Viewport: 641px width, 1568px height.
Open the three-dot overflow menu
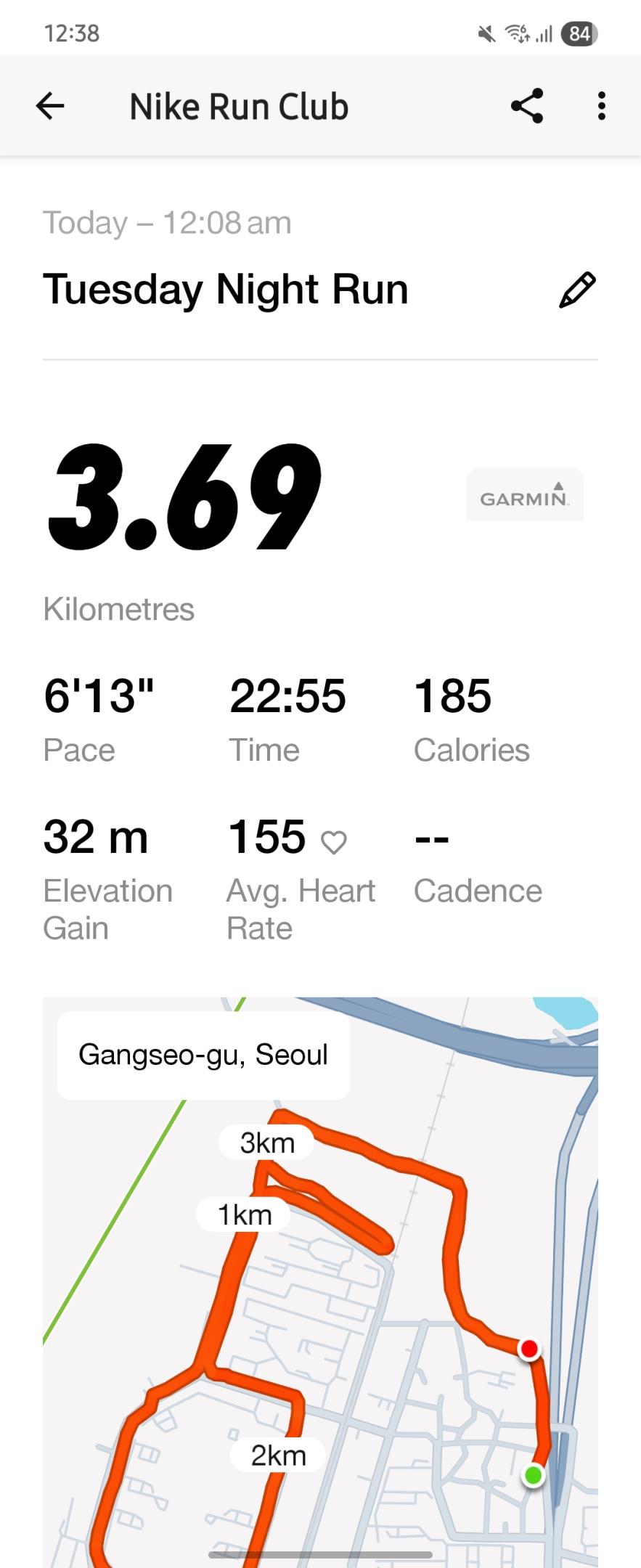pyautogui.click(x=601, y=107)
